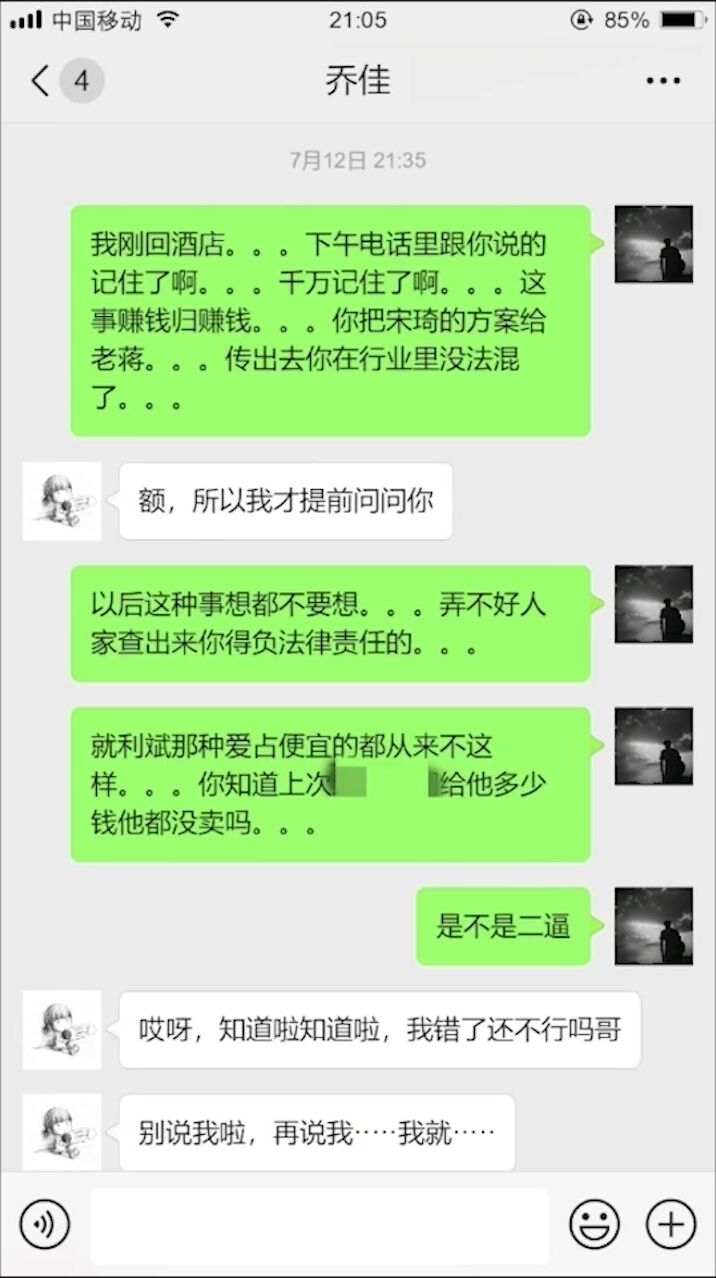Switch to voice message input

(45, 1224)
